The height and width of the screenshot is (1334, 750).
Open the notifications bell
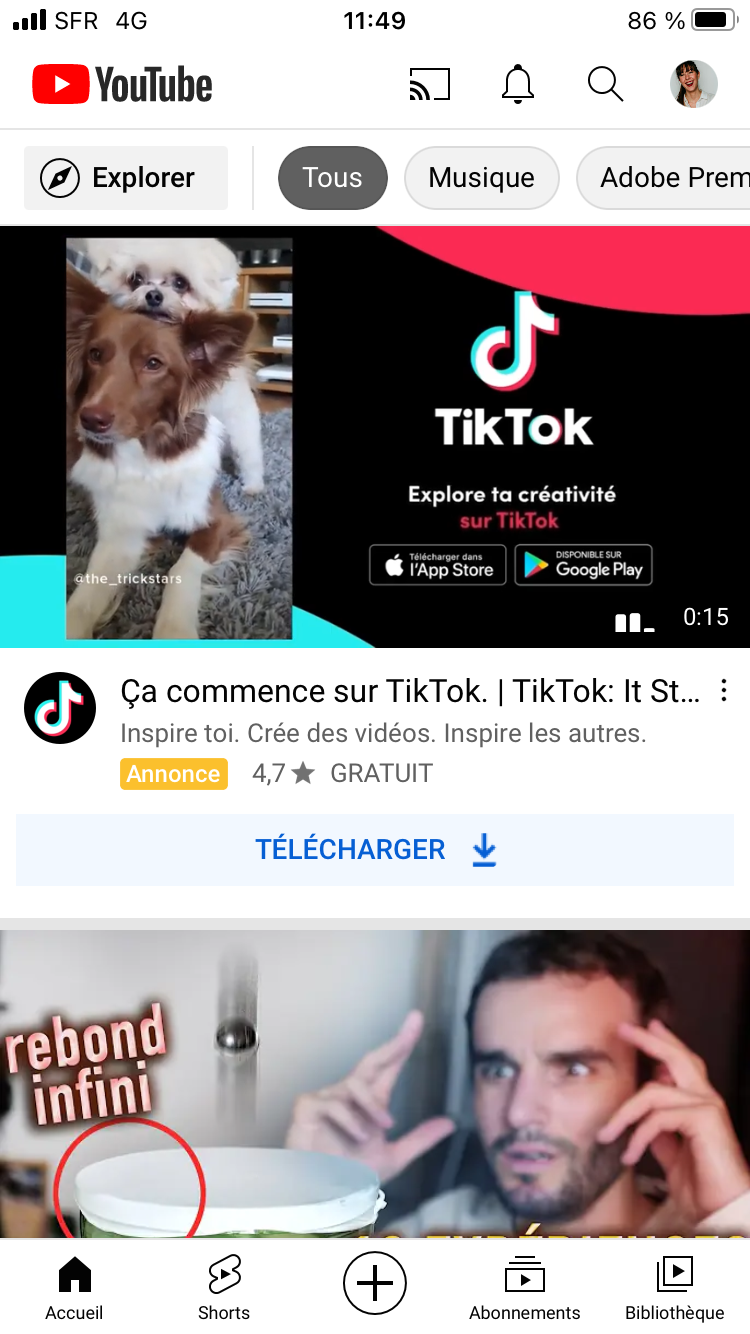coord(517,85)
